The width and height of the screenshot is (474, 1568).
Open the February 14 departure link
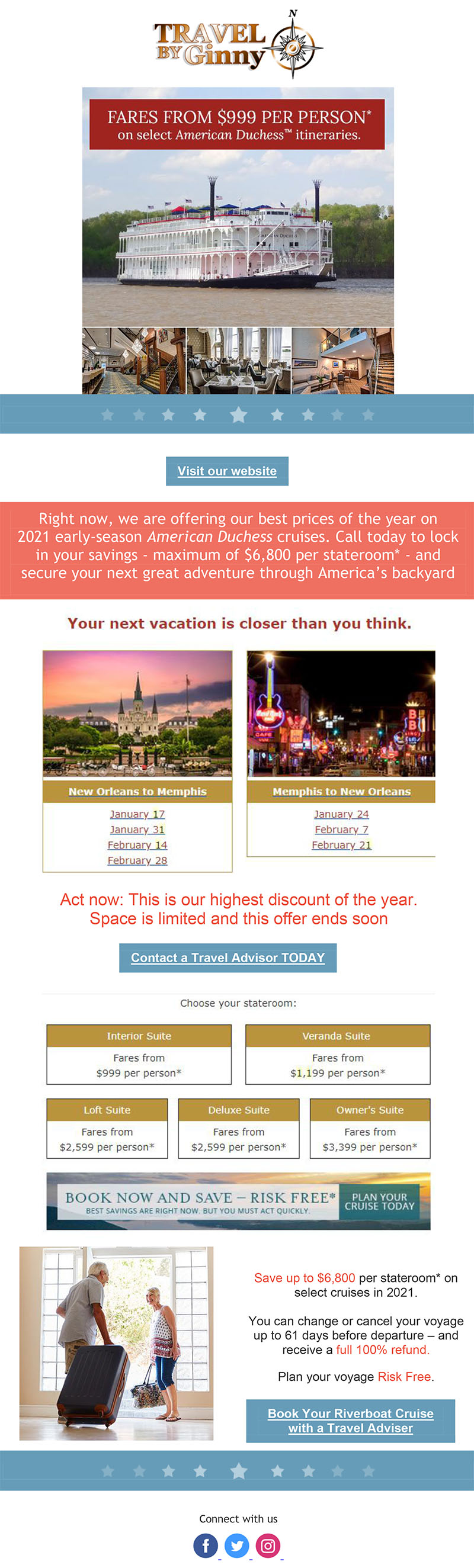tap(137, 845)
